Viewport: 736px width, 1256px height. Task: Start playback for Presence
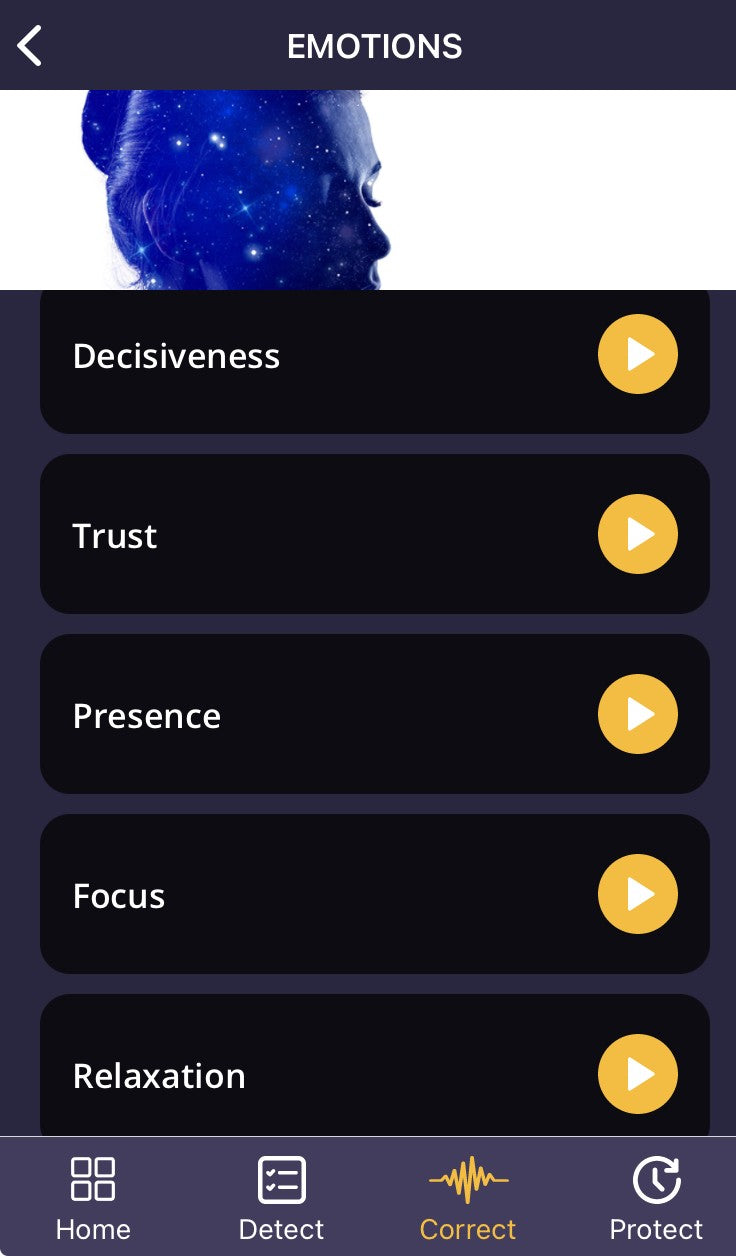tap(637, 714)
